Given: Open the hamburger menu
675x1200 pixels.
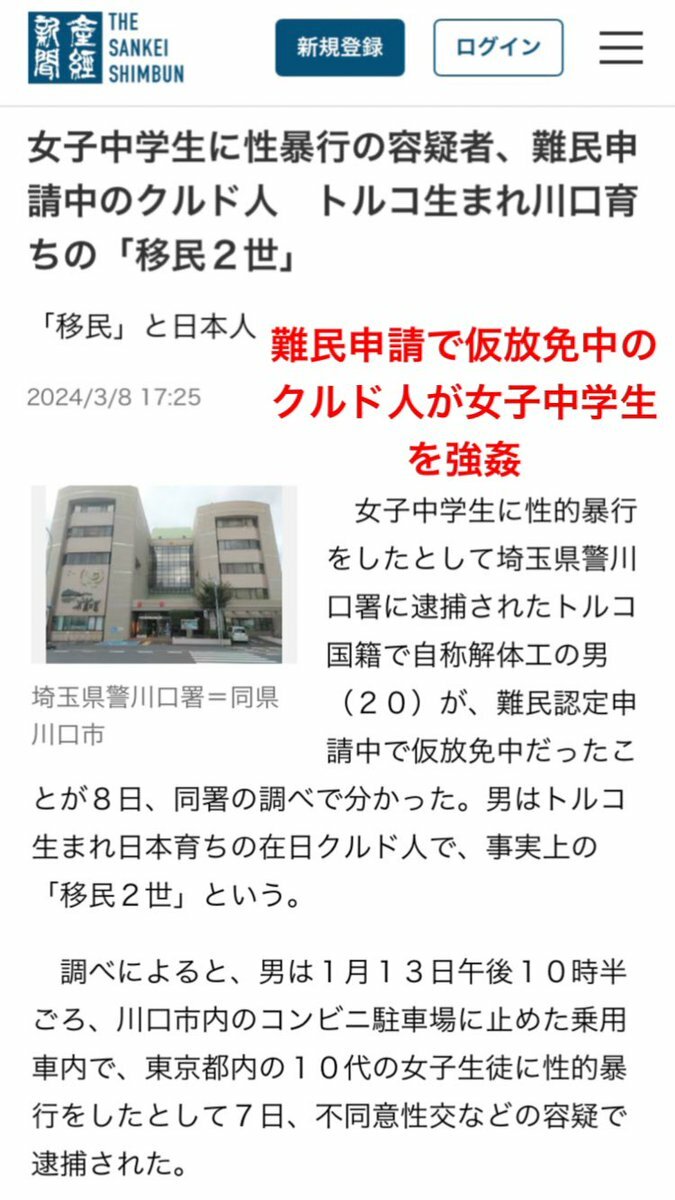Looking at the screenshot, I should point(620,47).
